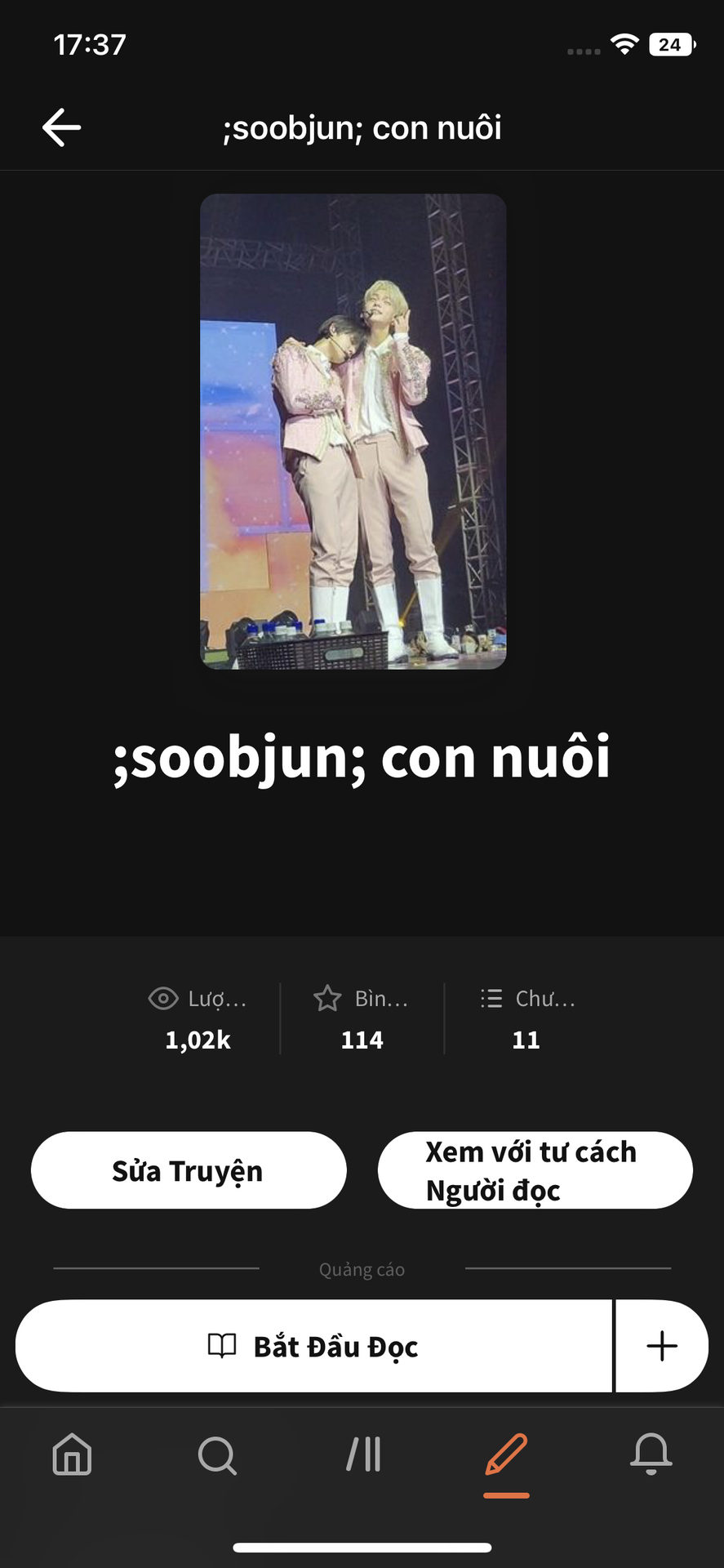724x1568 pixels.
Task: Open the Write pencil tab
Action: pyautogui.click(x=506, y=1454)
